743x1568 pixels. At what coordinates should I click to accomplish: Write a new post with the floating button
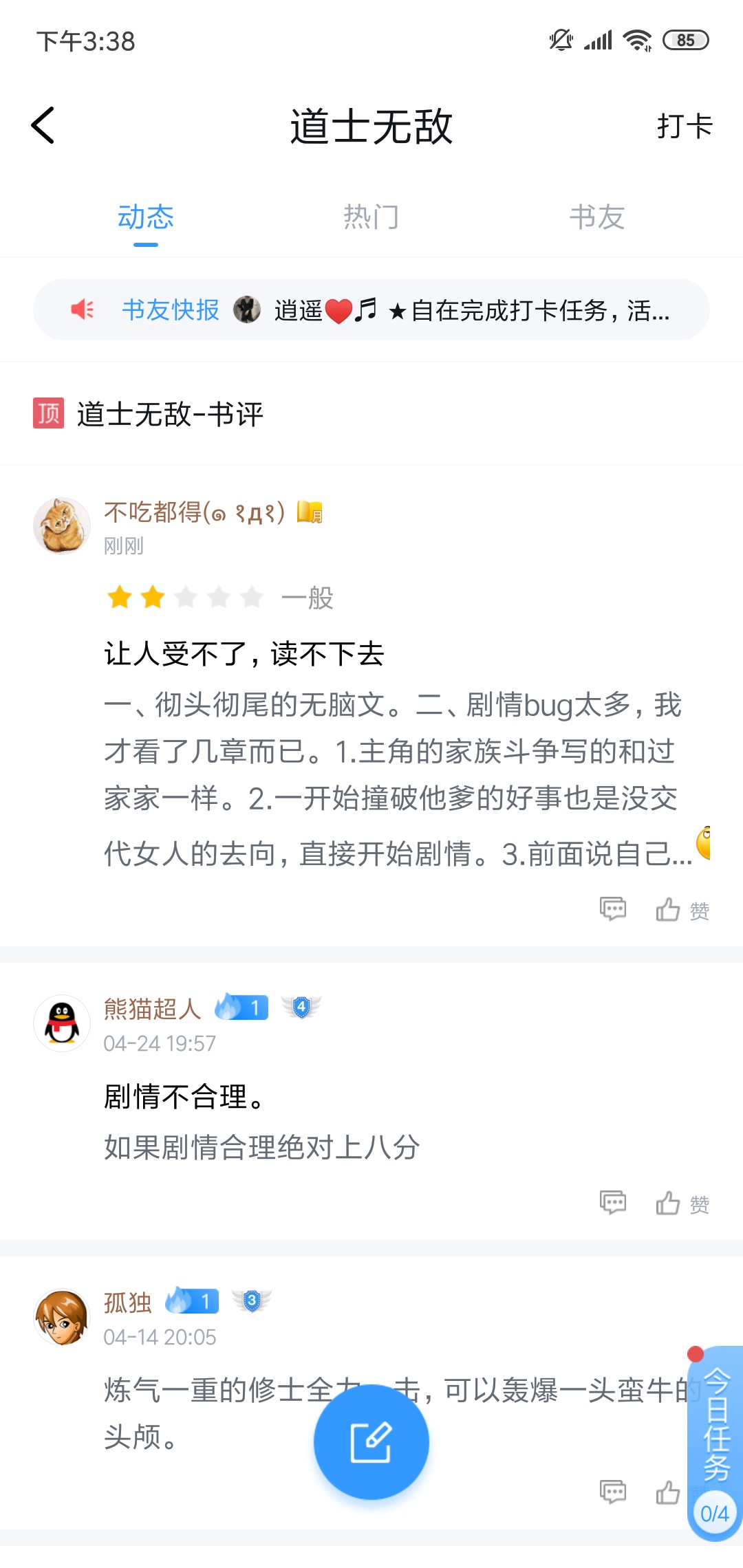pyautogui.click(x=371, y=1442)
